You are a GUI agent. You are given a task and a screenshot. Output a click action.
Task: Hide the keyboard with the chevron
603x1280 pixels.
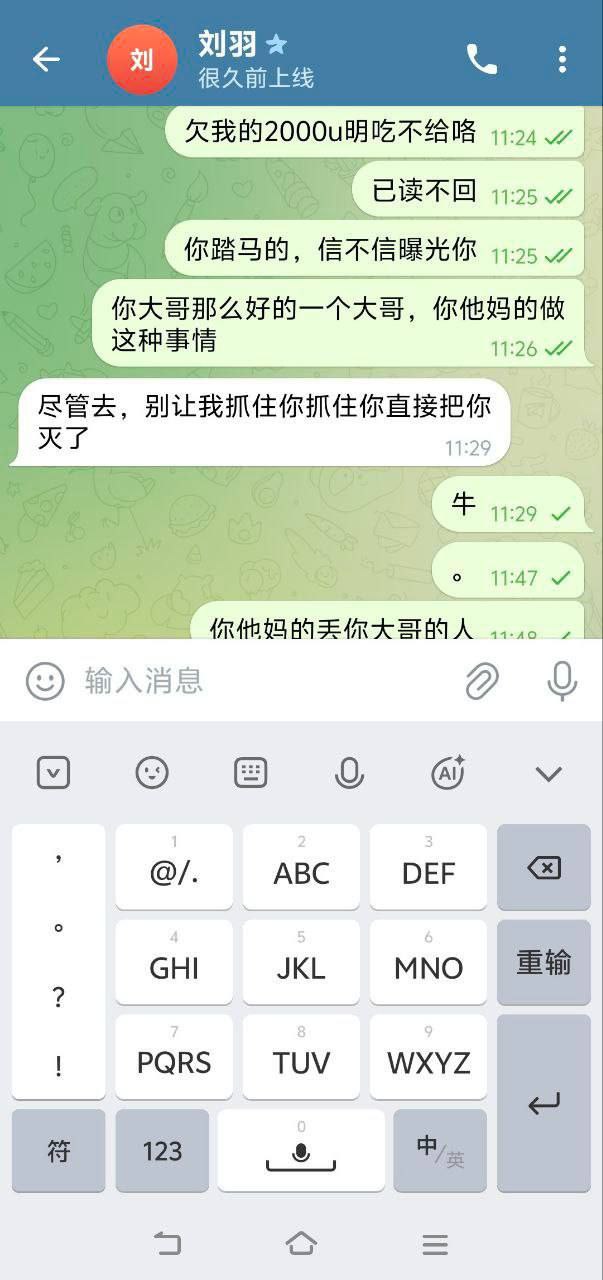[548, 772]
